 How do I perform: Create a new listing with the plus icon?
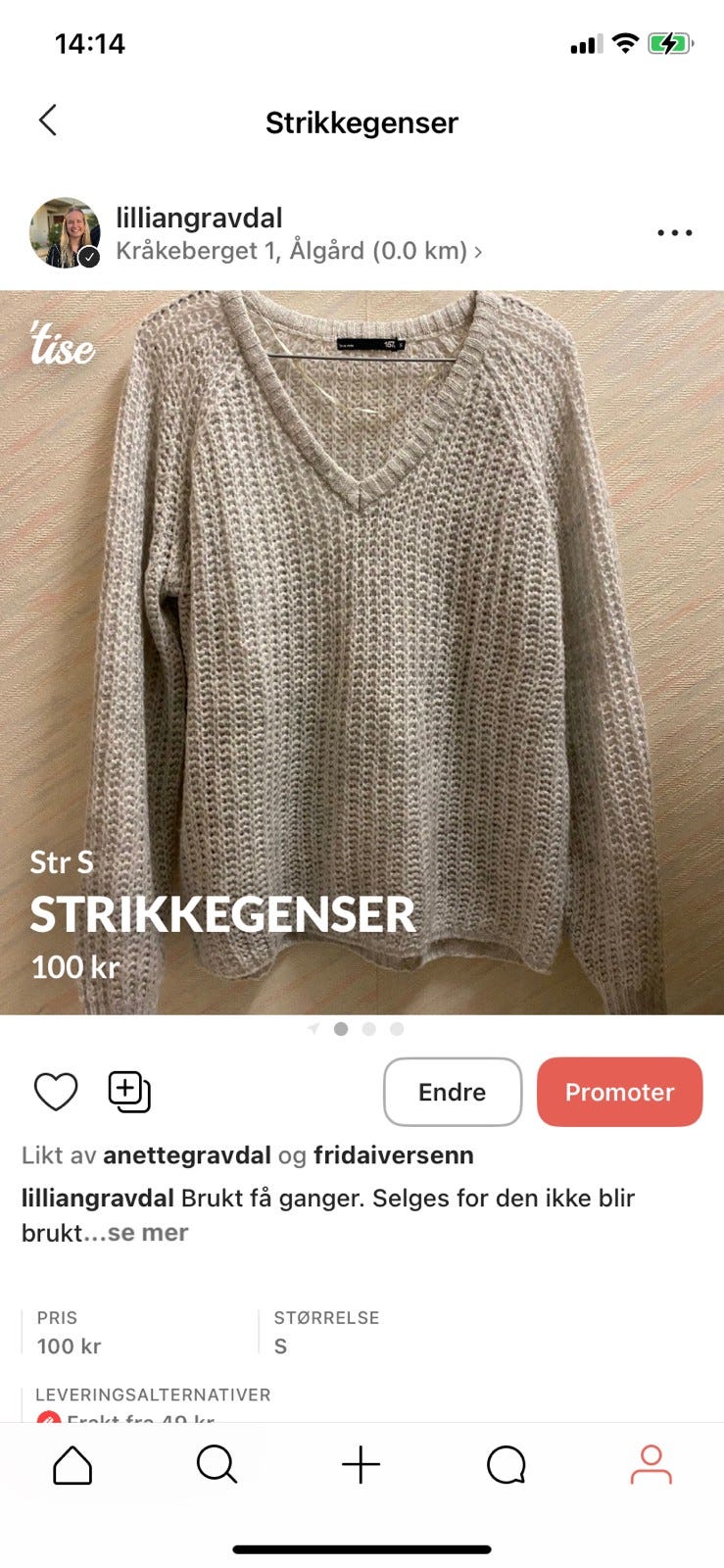(362, 1466)
